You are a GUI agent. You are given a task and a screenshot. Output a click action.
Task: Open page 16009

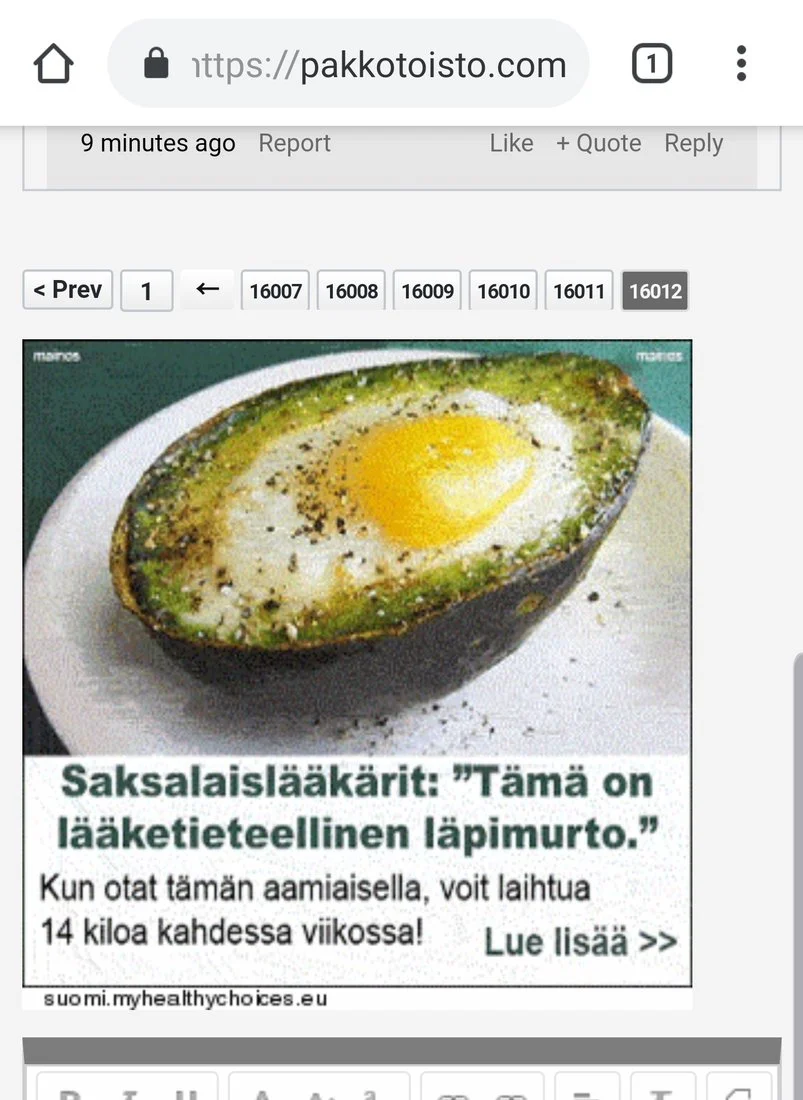(x=428, y=292)
